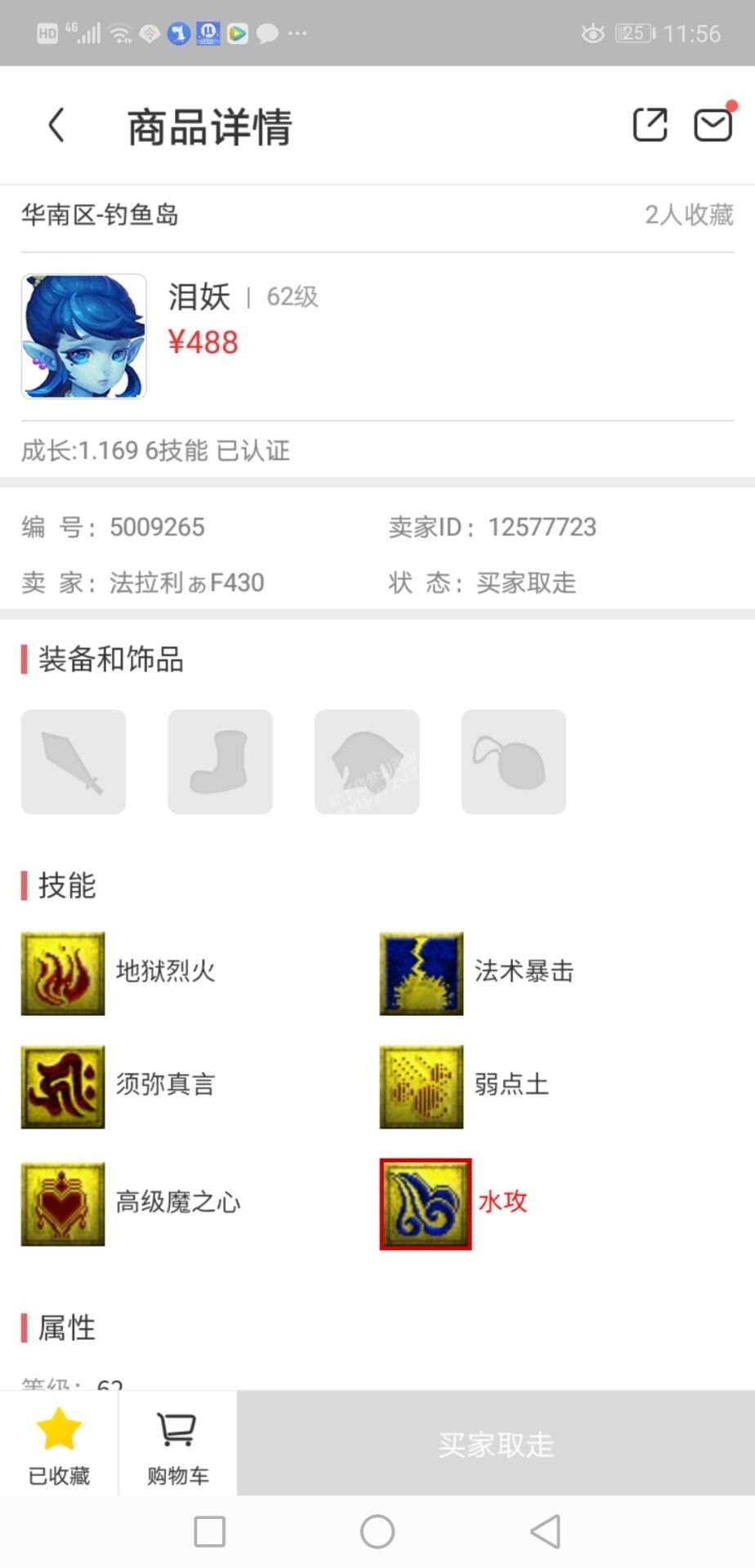Open the messages envelope icon
The width and height of the screenshot is (755, 1568).
pos(713,125)
